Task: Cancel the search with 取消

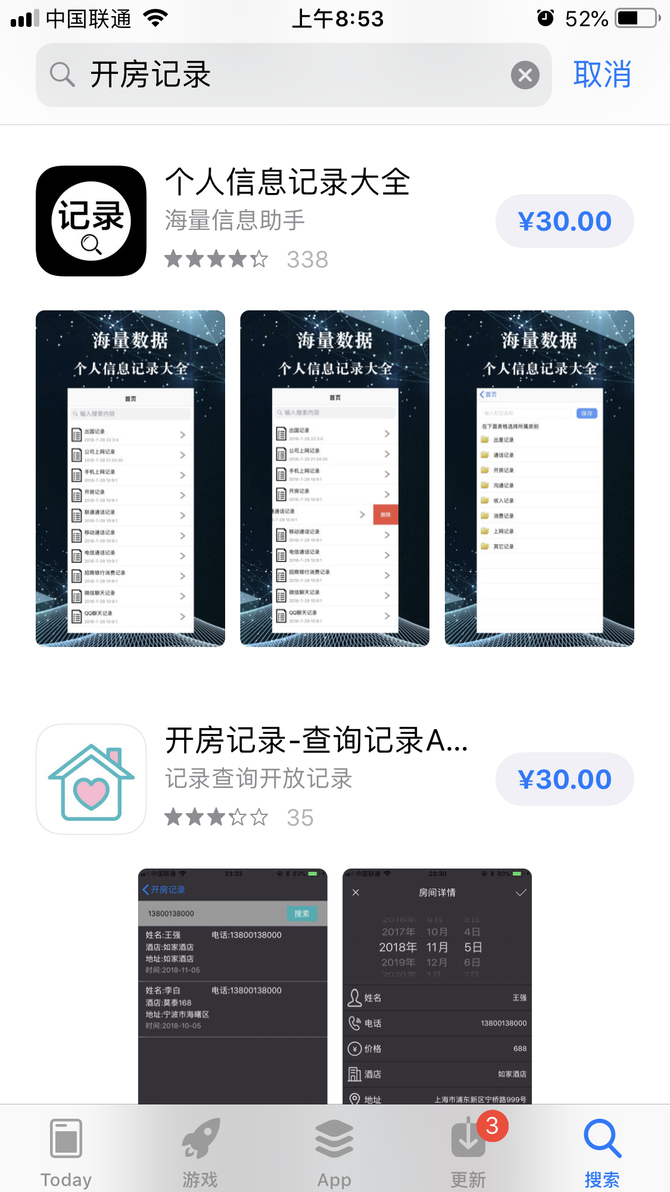Action: tap(602, 74)
